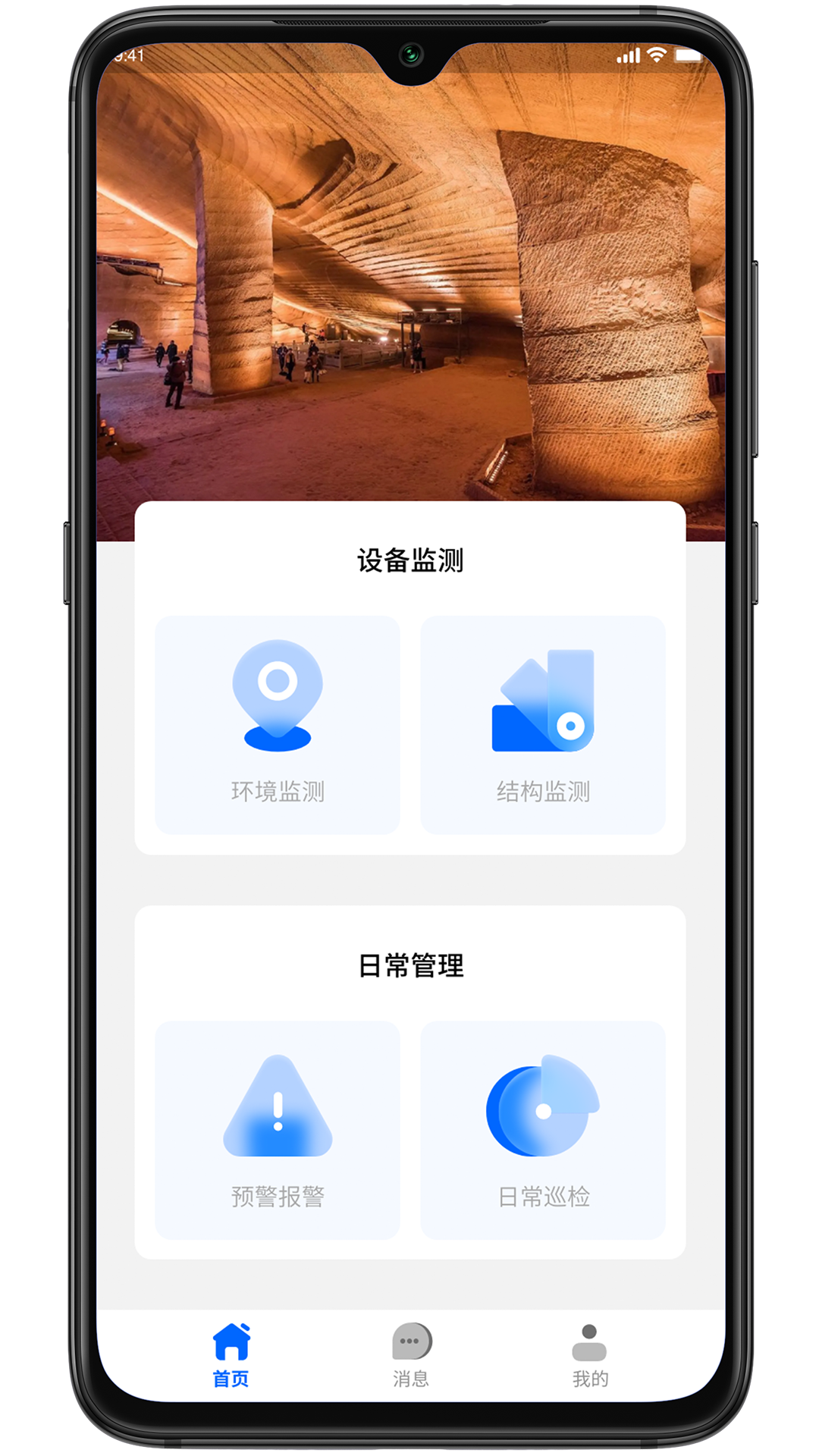Go to the 我的 tab

589,1356
